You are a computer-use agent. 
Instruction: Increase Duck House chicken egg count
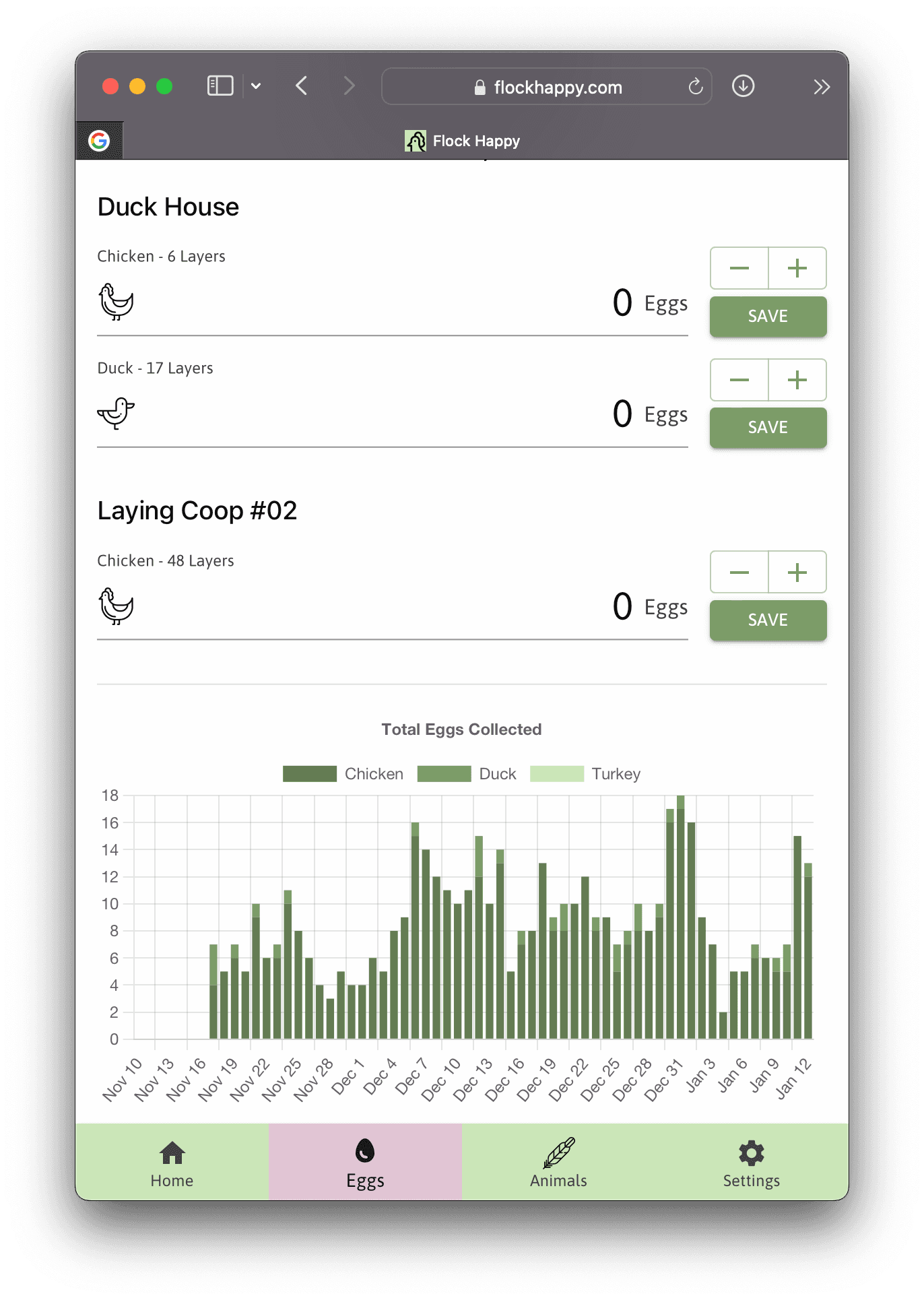point(797,268)
